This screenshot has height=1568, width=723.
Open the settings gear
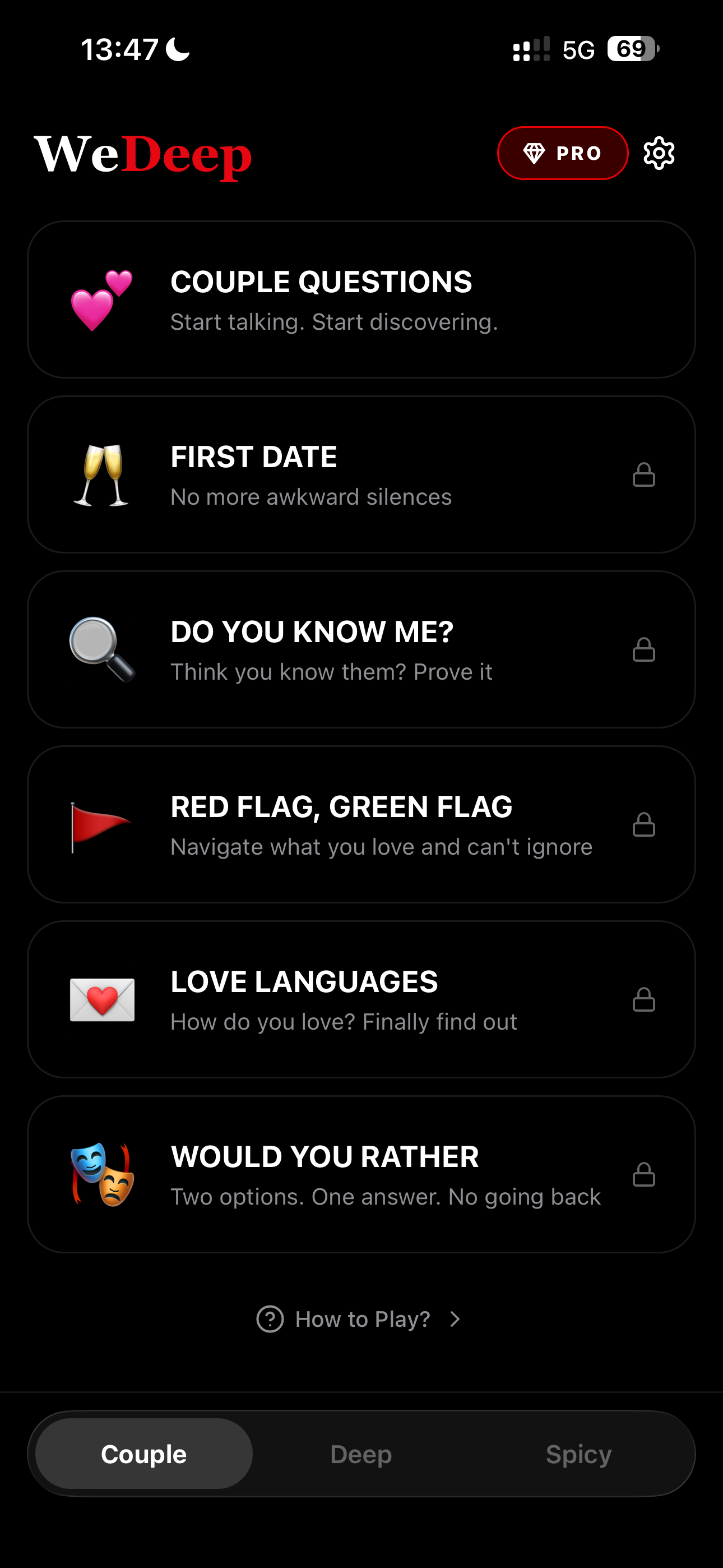click(659, 154)
